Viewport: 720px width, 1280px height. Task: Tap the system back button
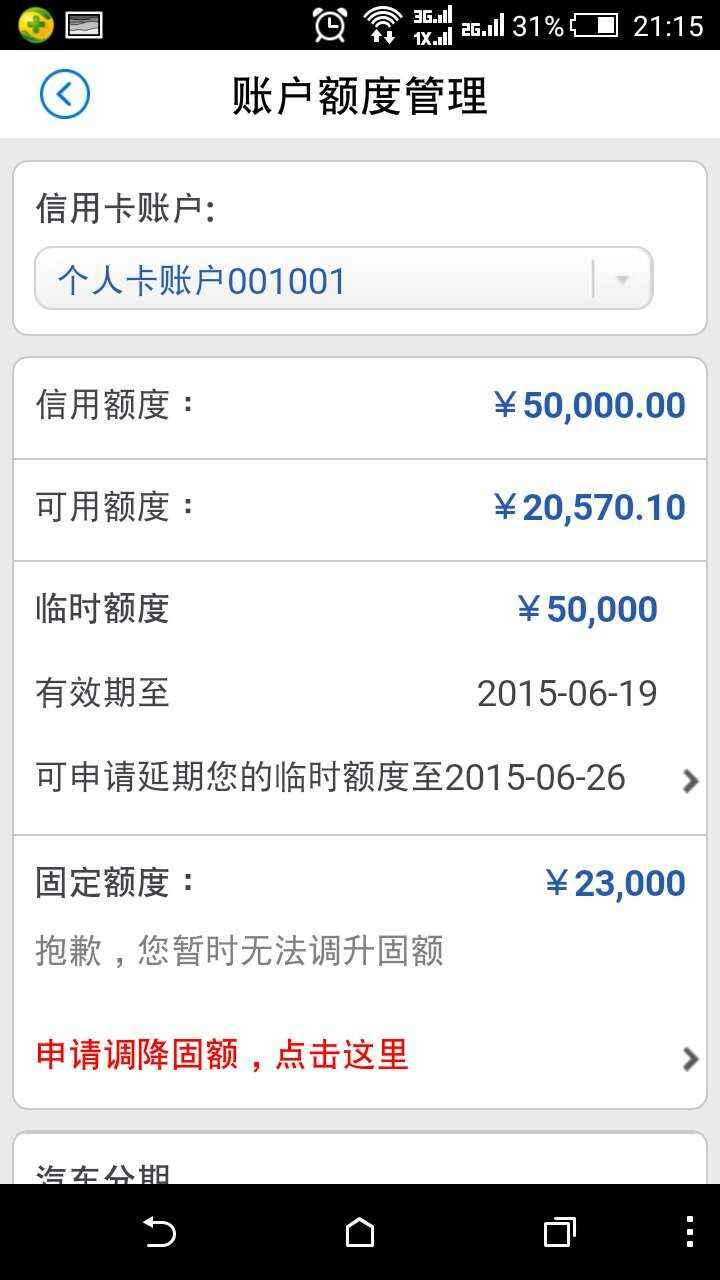pos(160,1232)
